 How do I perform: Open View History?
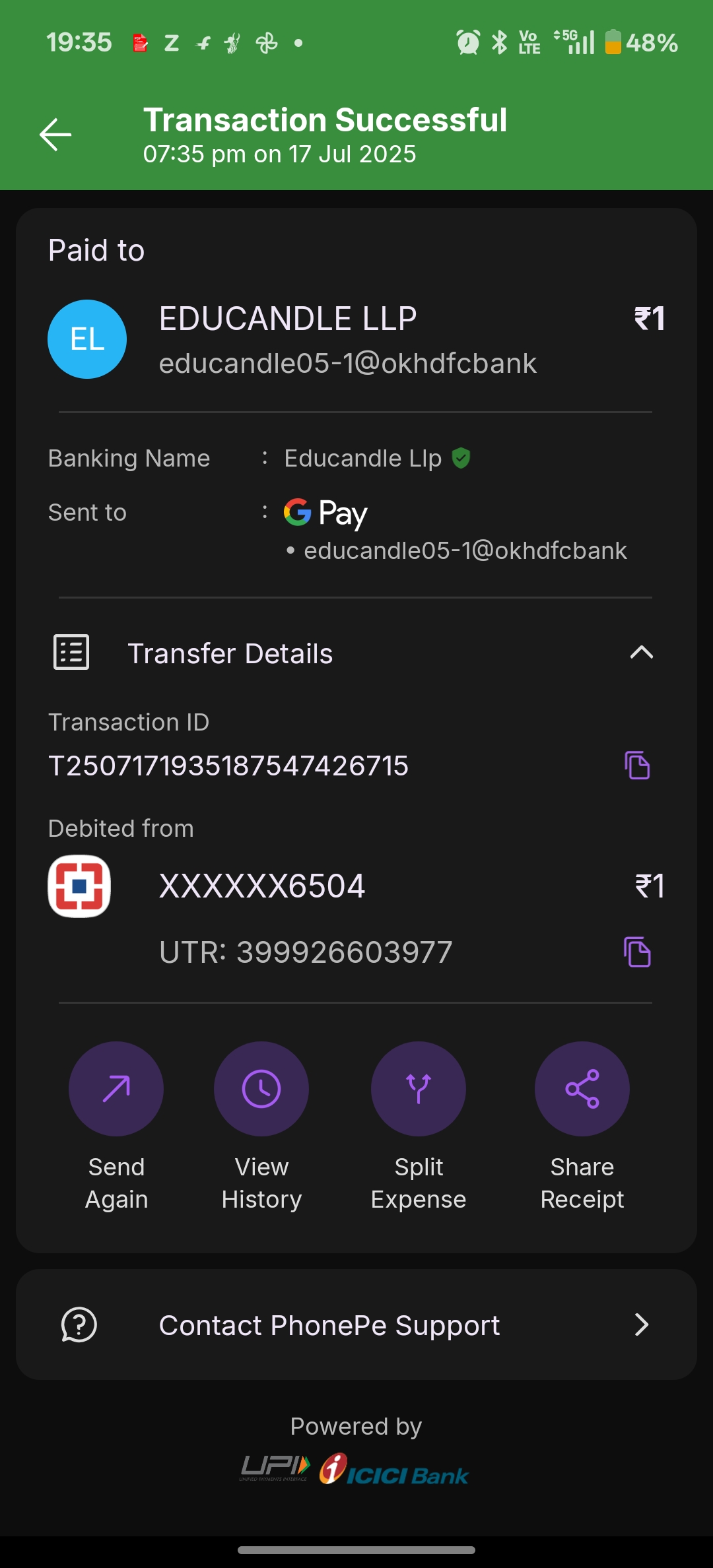tap(261, 1089)
